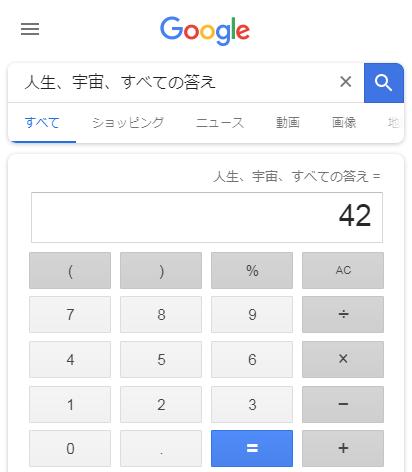Switch to the 動画 tab
The image size is (412, 472).
point(288,123)
